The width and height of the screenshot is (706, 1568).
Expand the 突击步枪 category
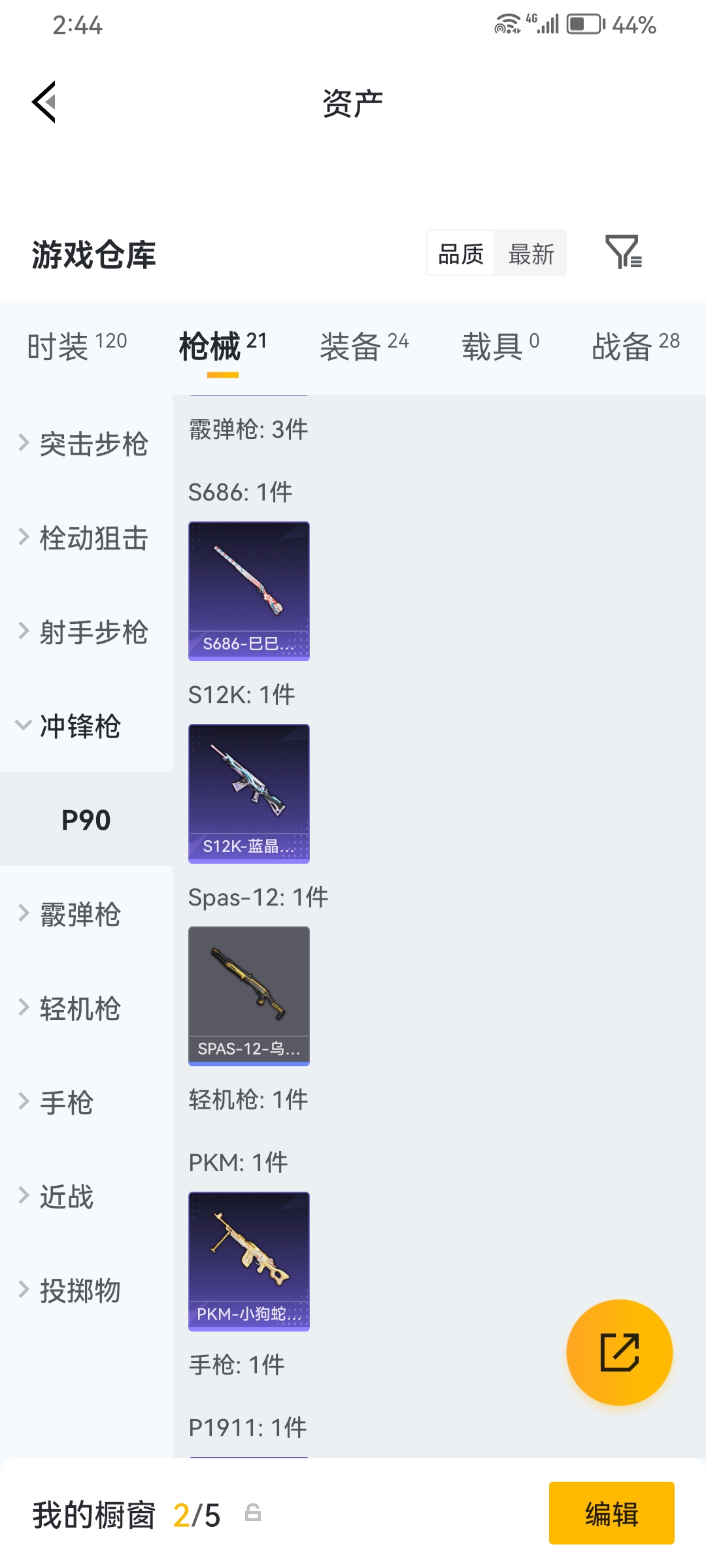[85, 444]
